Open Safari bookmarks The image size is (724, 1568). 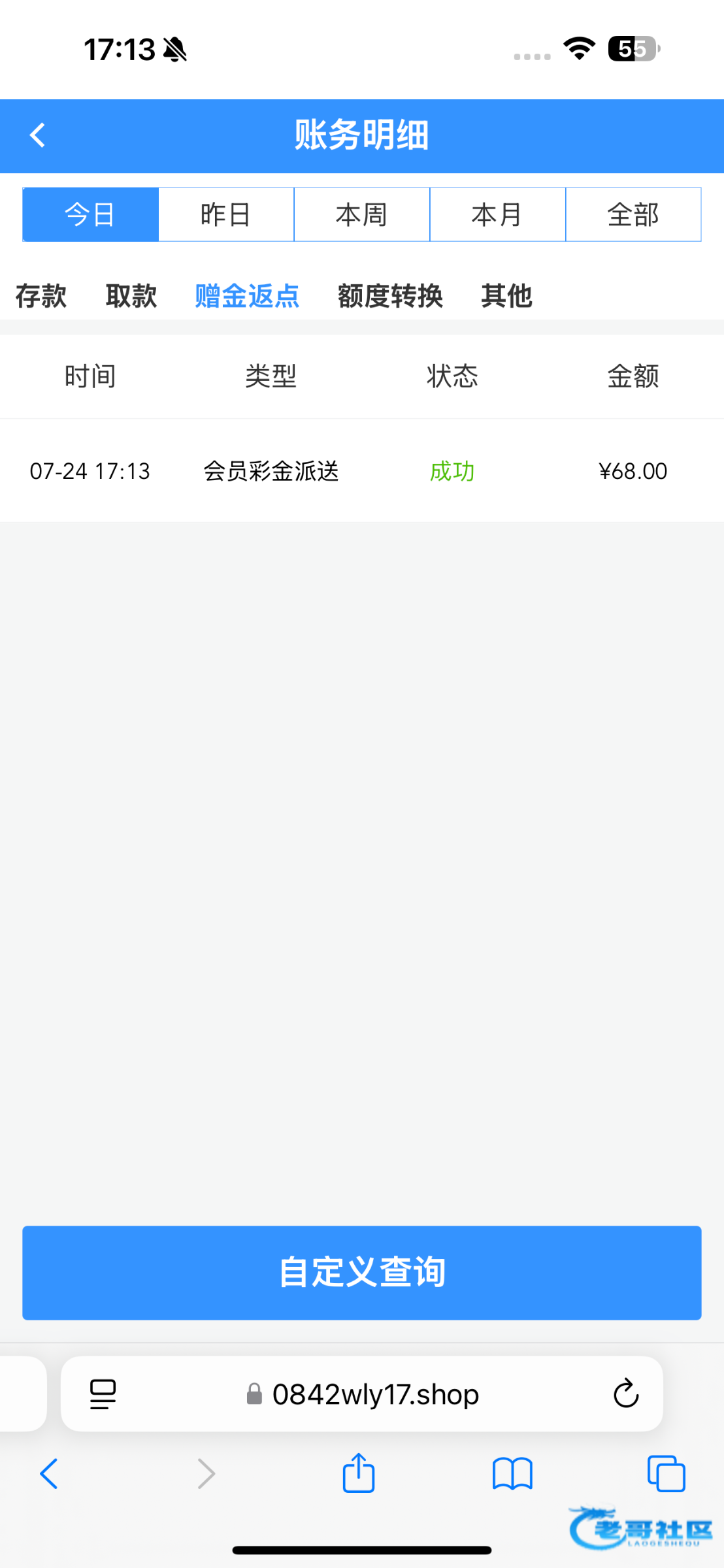(512, 1474)
